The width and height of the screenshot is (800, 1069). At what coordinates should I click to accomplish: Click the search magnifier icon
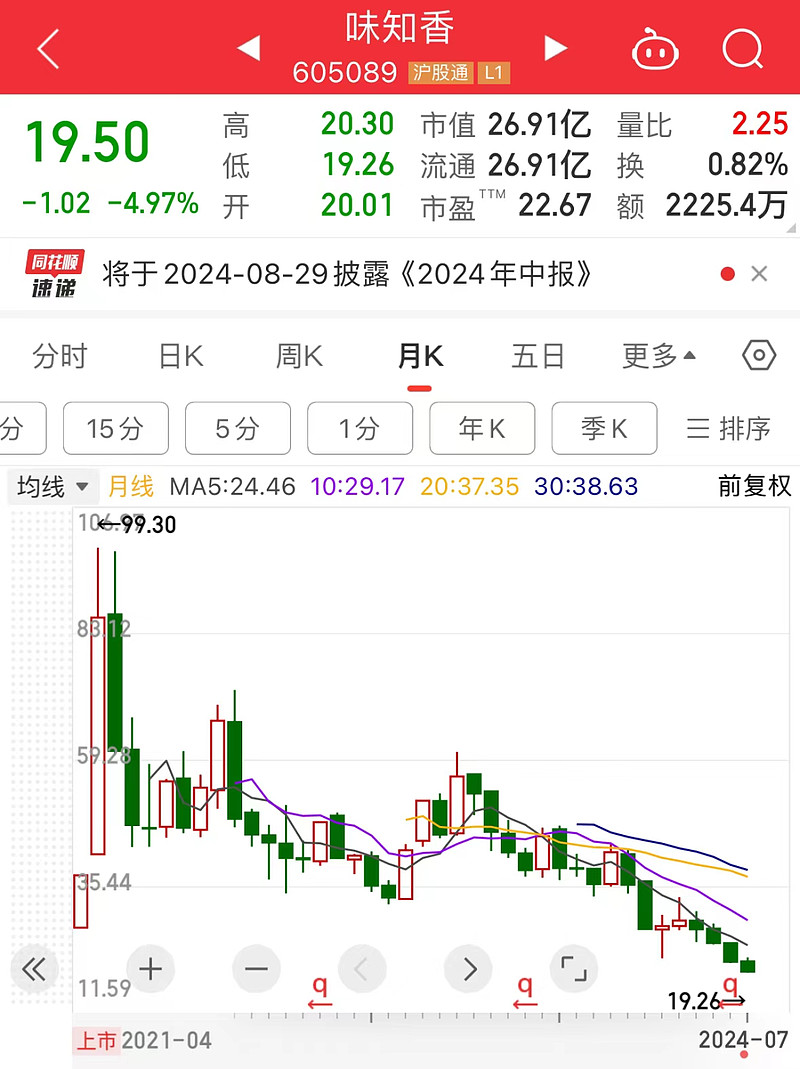[x=742, y=47]
